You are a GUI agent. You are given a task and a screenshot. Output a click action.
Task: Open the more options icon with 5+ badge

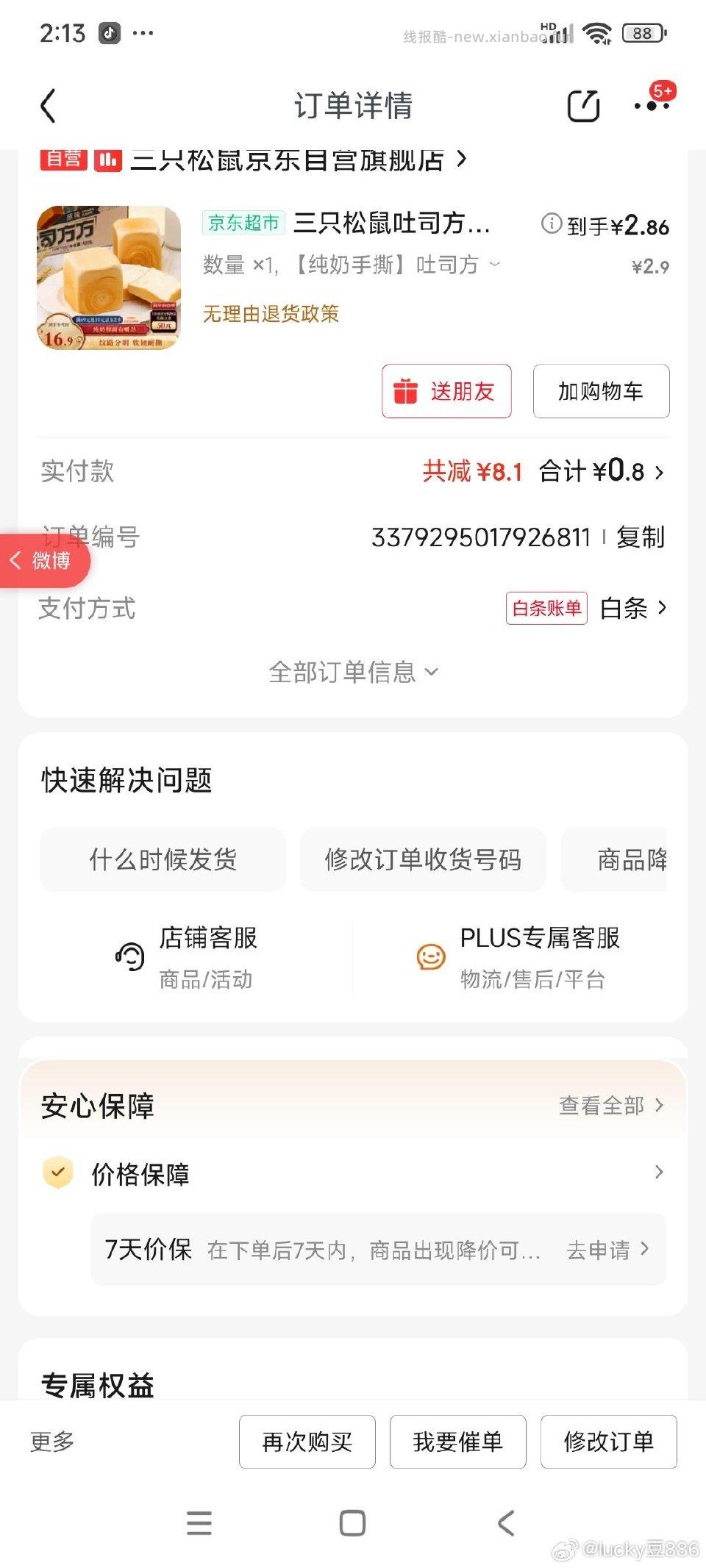point(650,105)
